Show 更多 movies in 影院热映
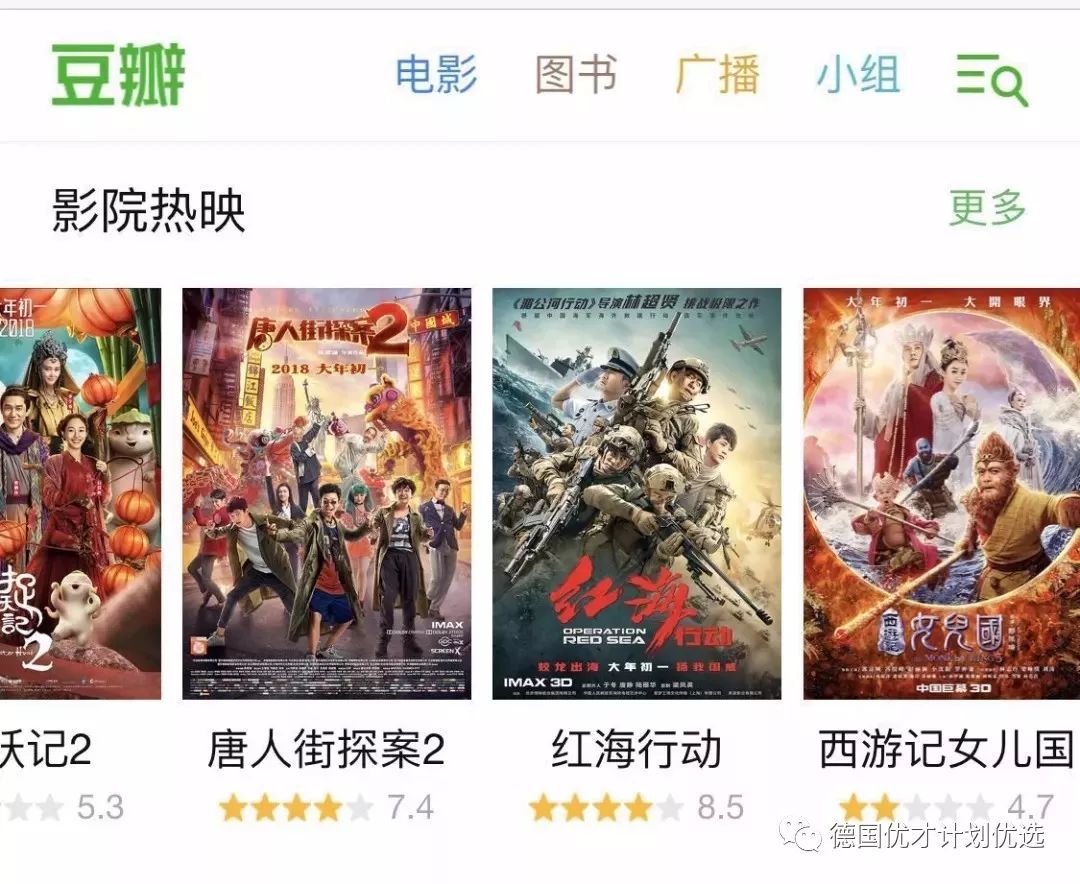This screenshot has width=1080, height=884. 987,208
